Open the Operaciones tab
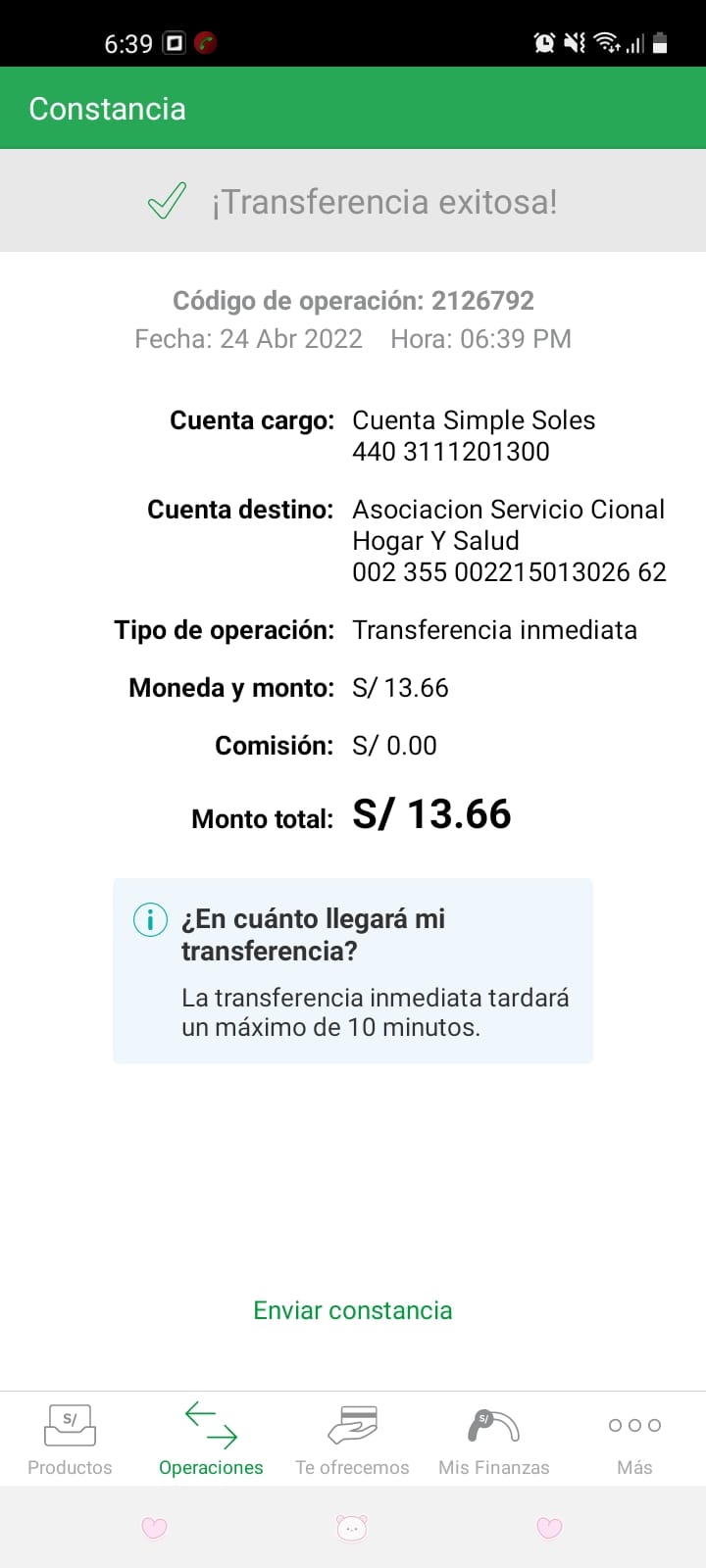The width and height of the screenshot is (706, 1568). tap(211, 1439)
